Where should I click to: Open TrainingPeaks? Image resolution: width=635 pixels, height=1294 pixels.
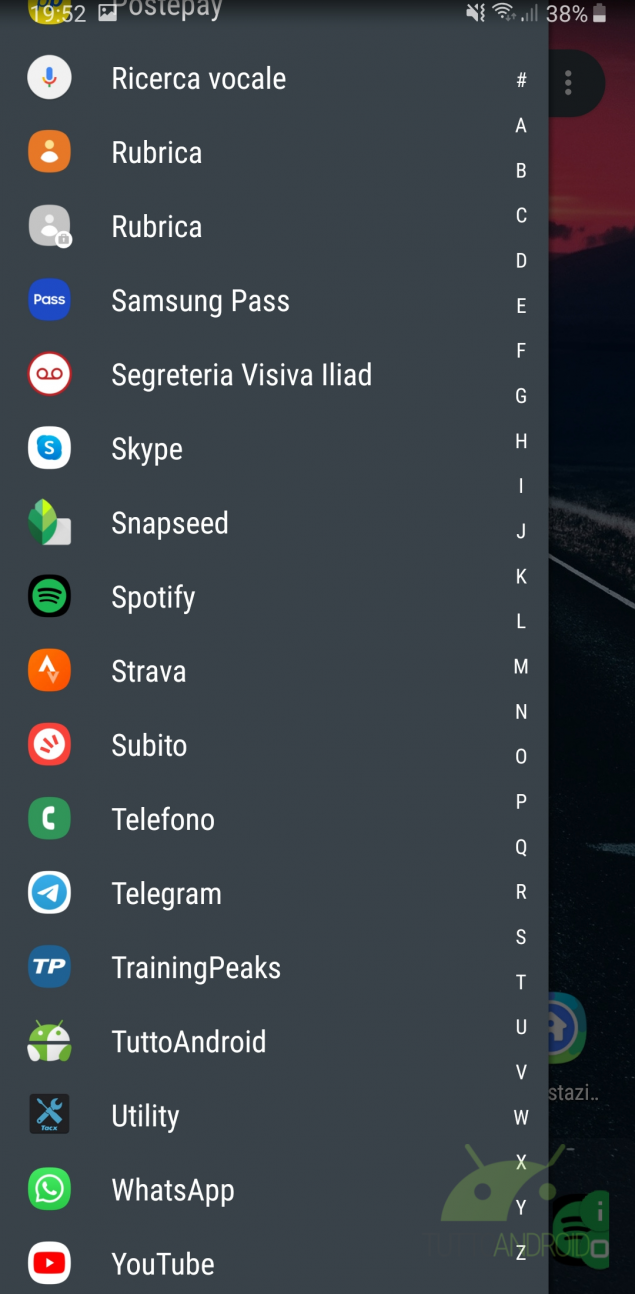[196, 967]
